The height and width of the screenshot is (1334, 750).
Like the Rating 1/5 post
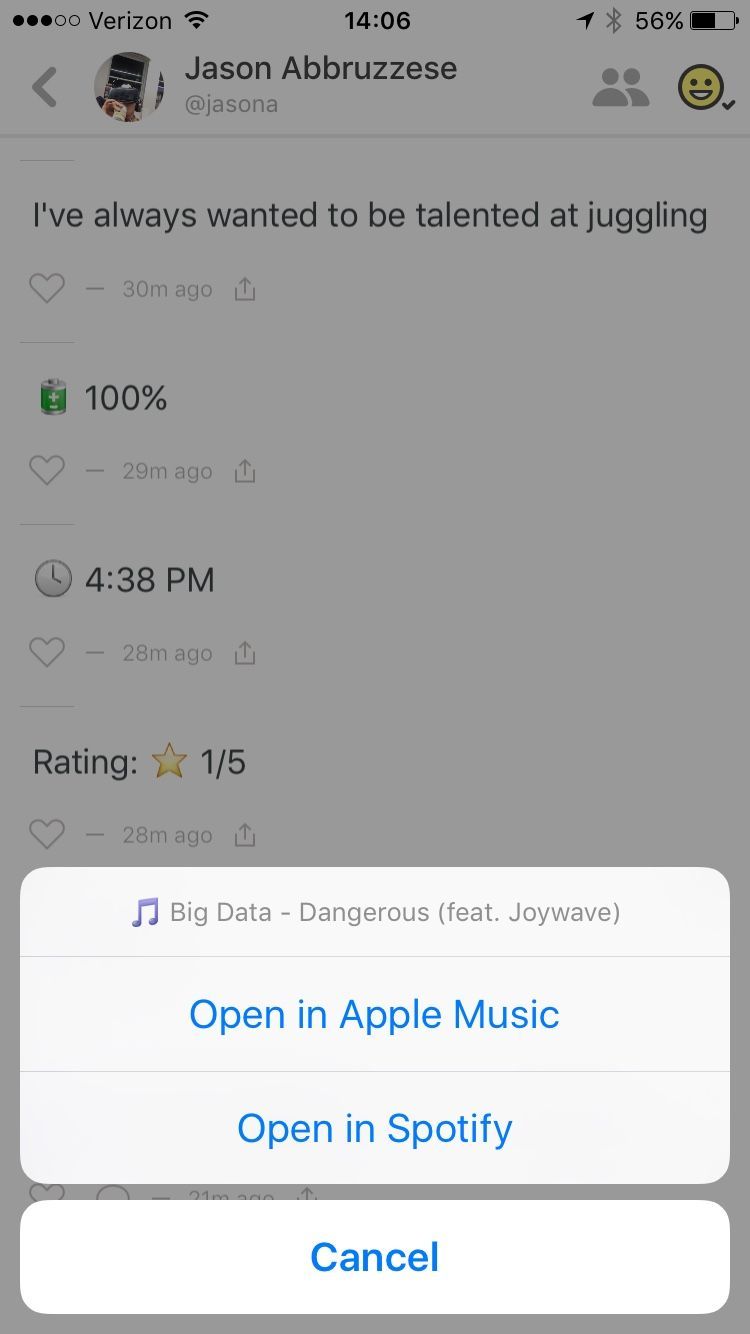pos(46,833)
